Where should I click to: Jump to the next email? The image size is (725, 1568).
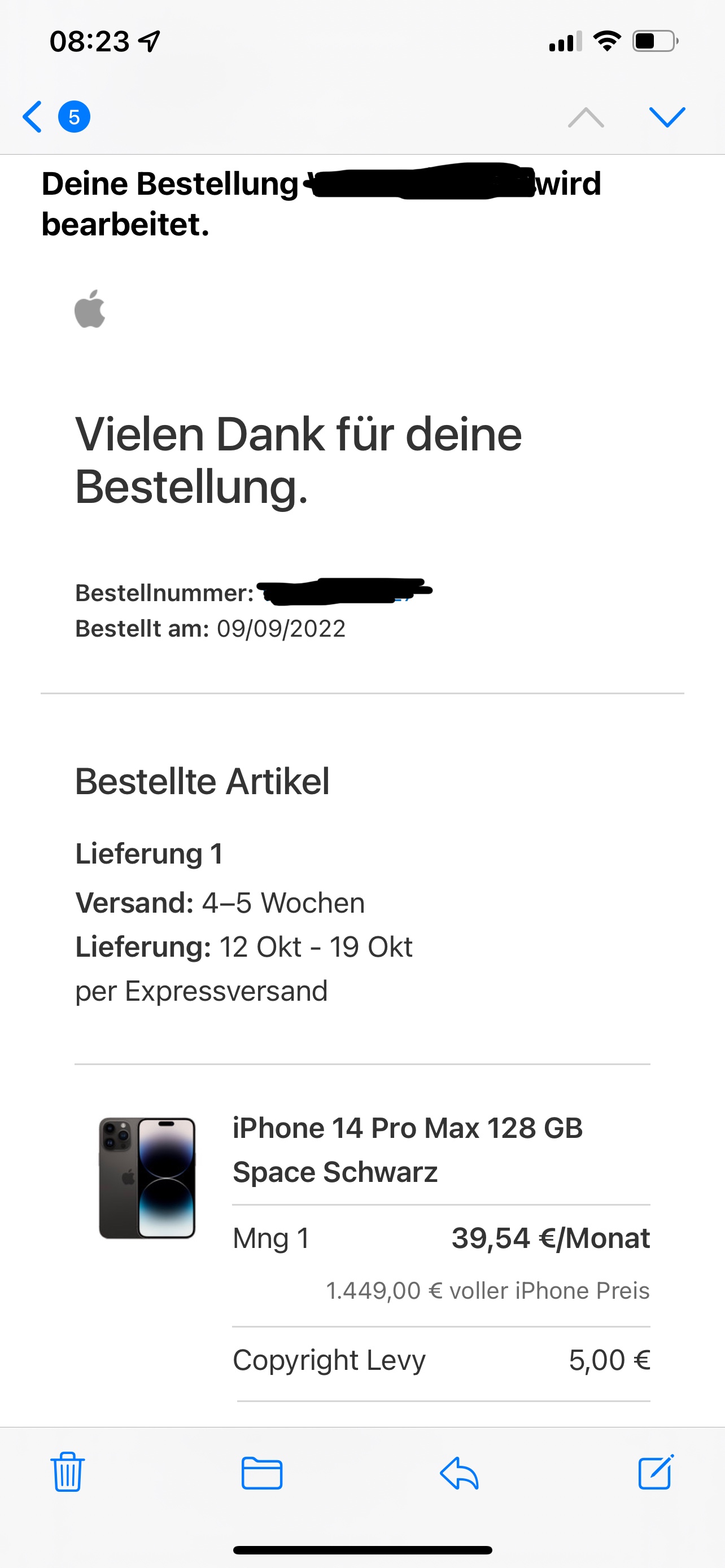[x=667, y=116]
